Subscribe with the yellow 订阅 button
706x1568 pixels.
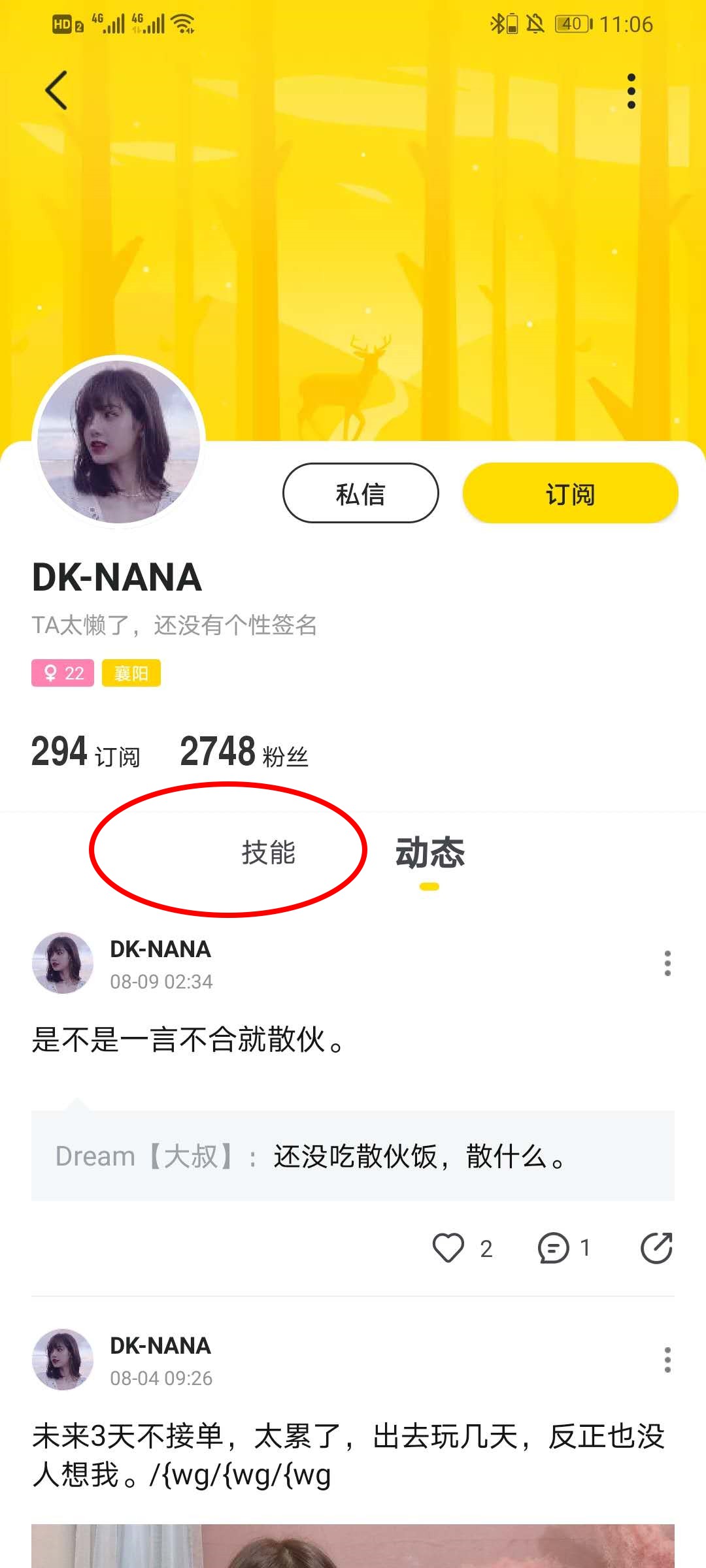570,493
